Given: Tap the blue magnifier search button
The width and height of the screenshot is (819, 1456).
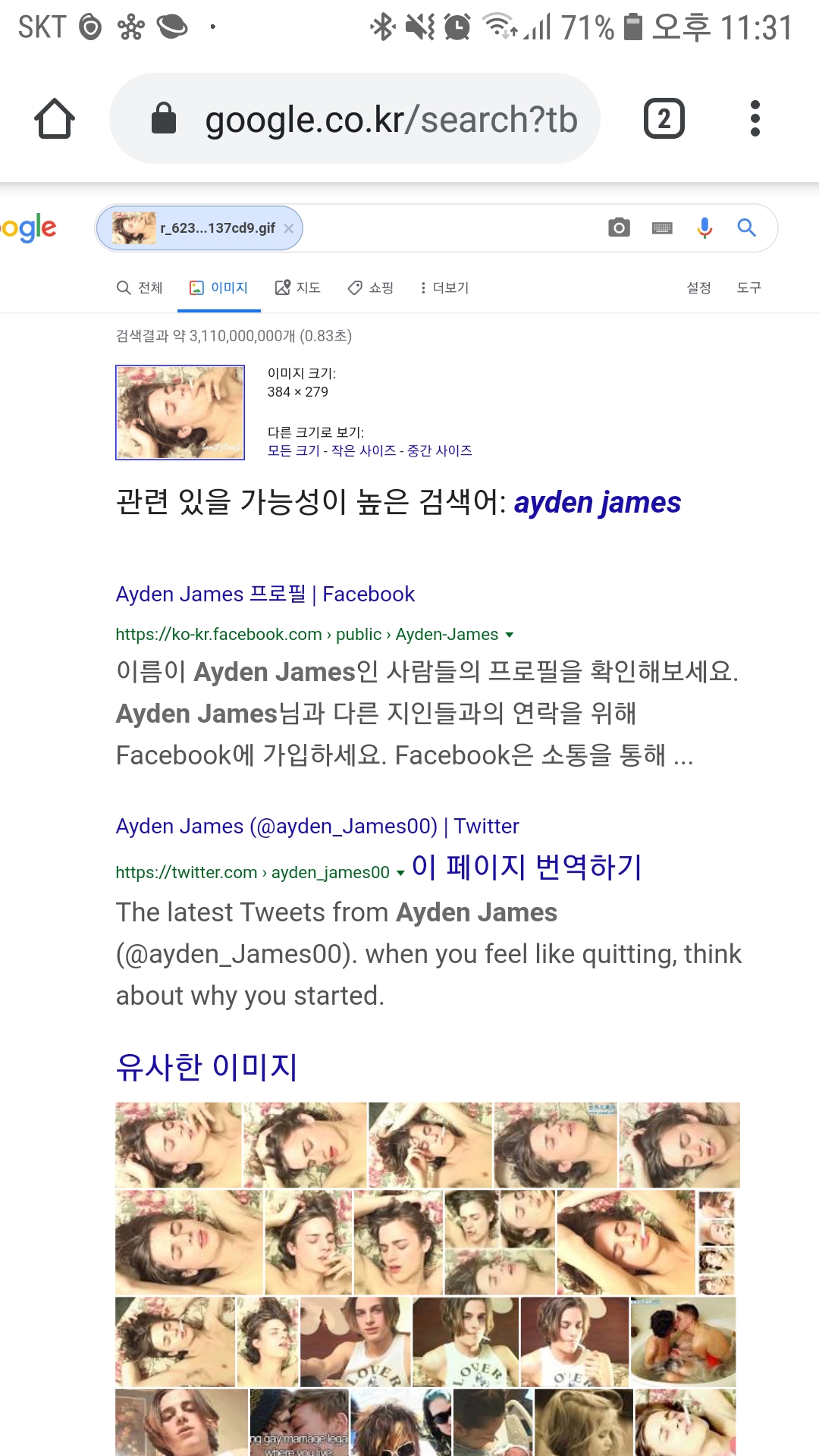Looking at the screenshot, I should pos(747,227).
